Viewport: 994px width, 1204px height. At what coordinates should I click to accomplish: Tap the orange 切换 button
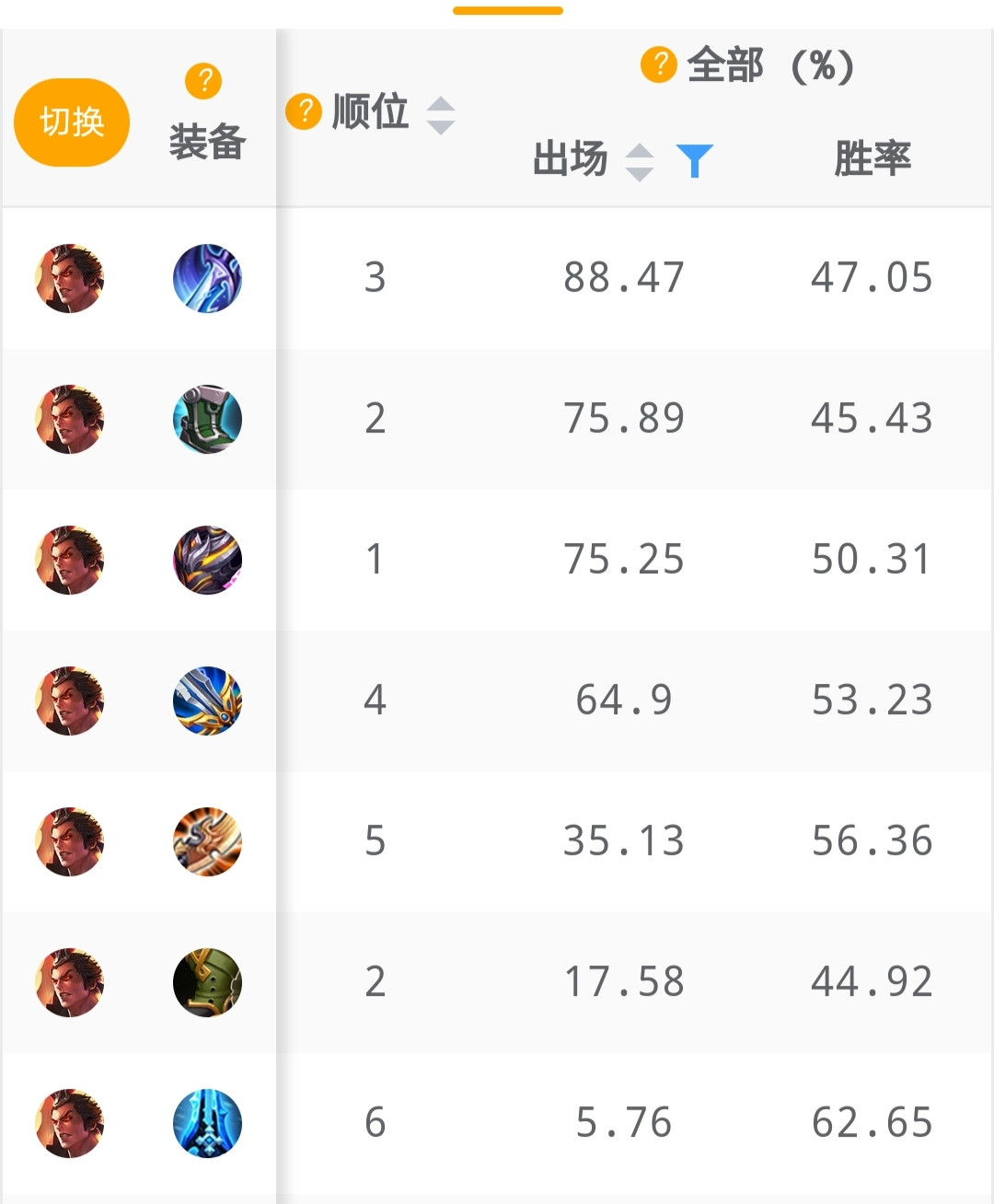[72, 122]
